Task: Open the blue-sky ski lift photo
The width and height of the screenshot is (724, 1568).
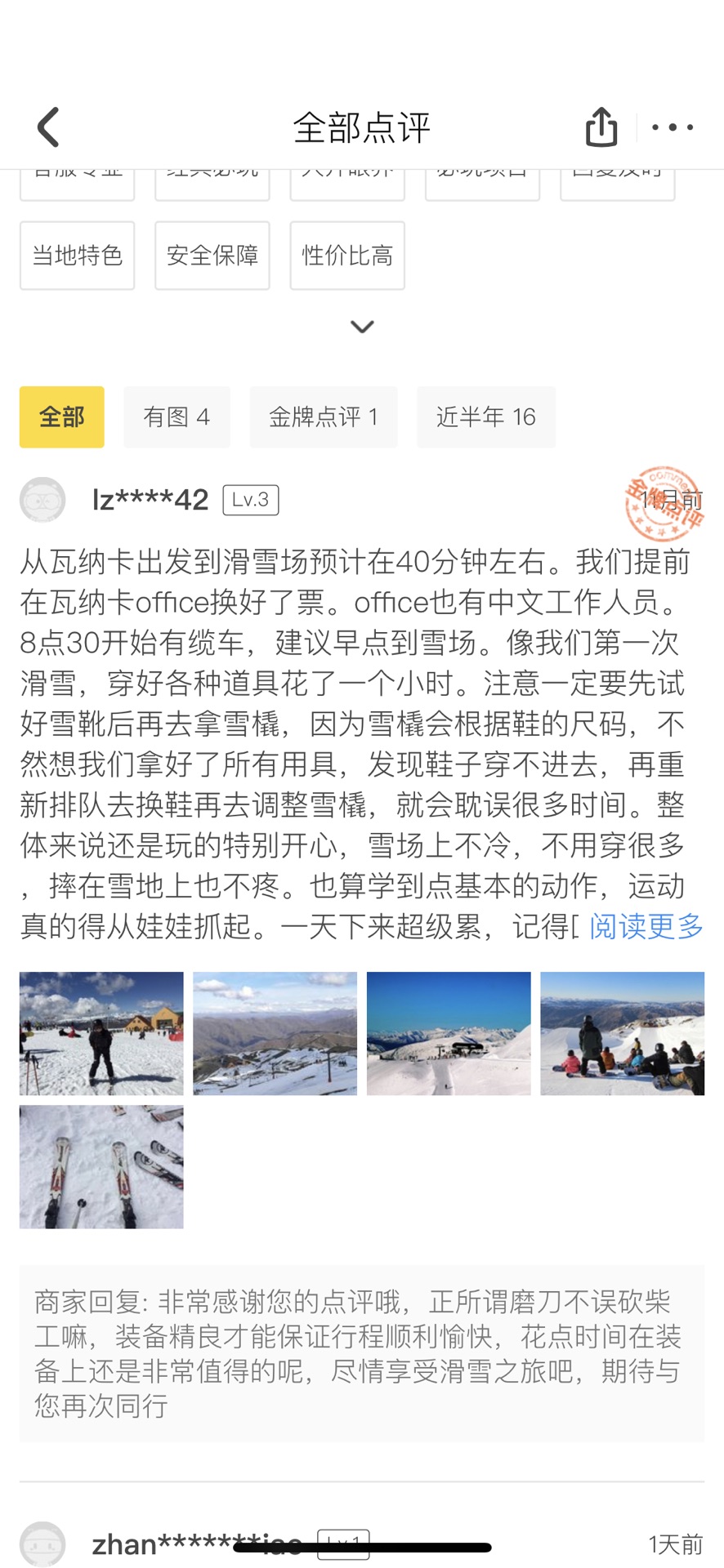Action: coord(449,1033)
